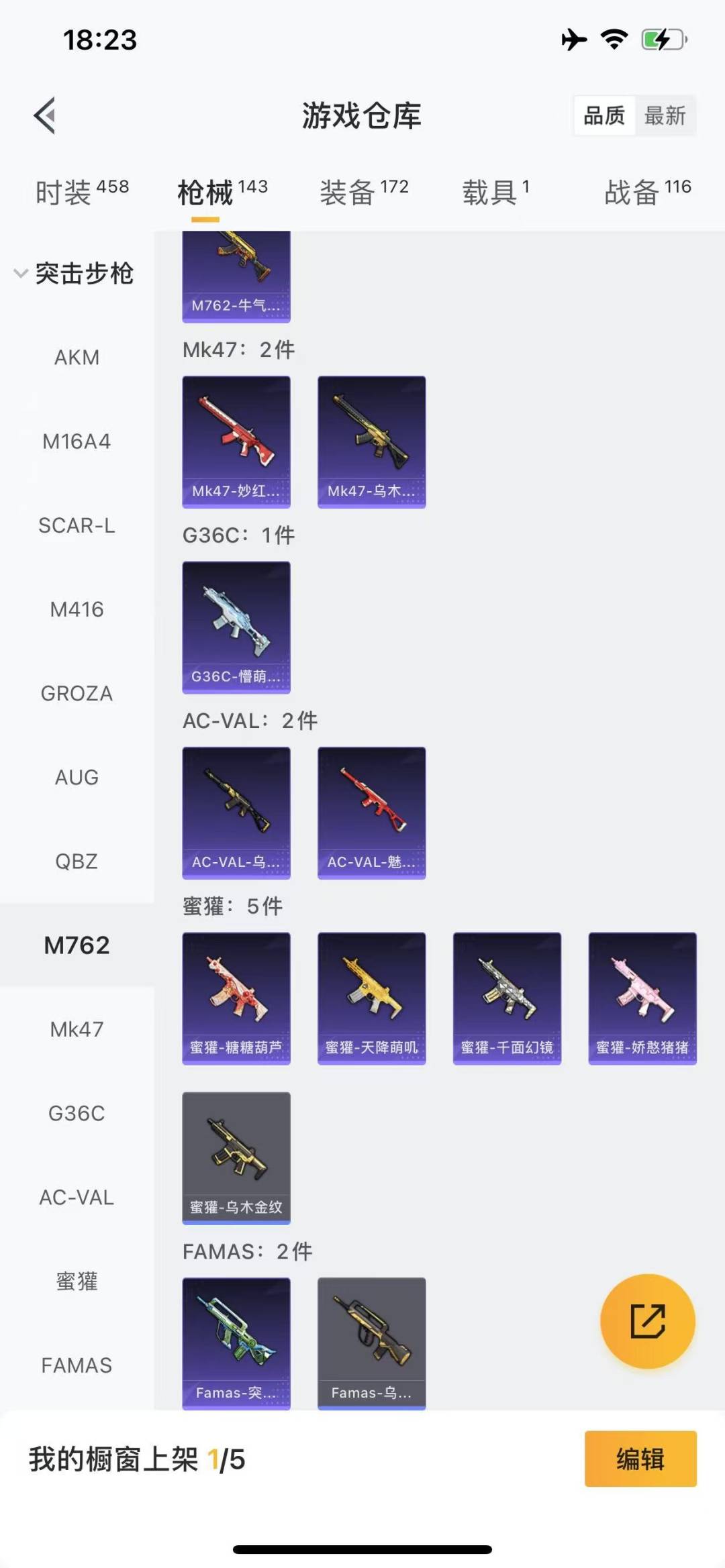Go back using the back arrow
The image size is (725, 1568).
click(x=45, y=116)
